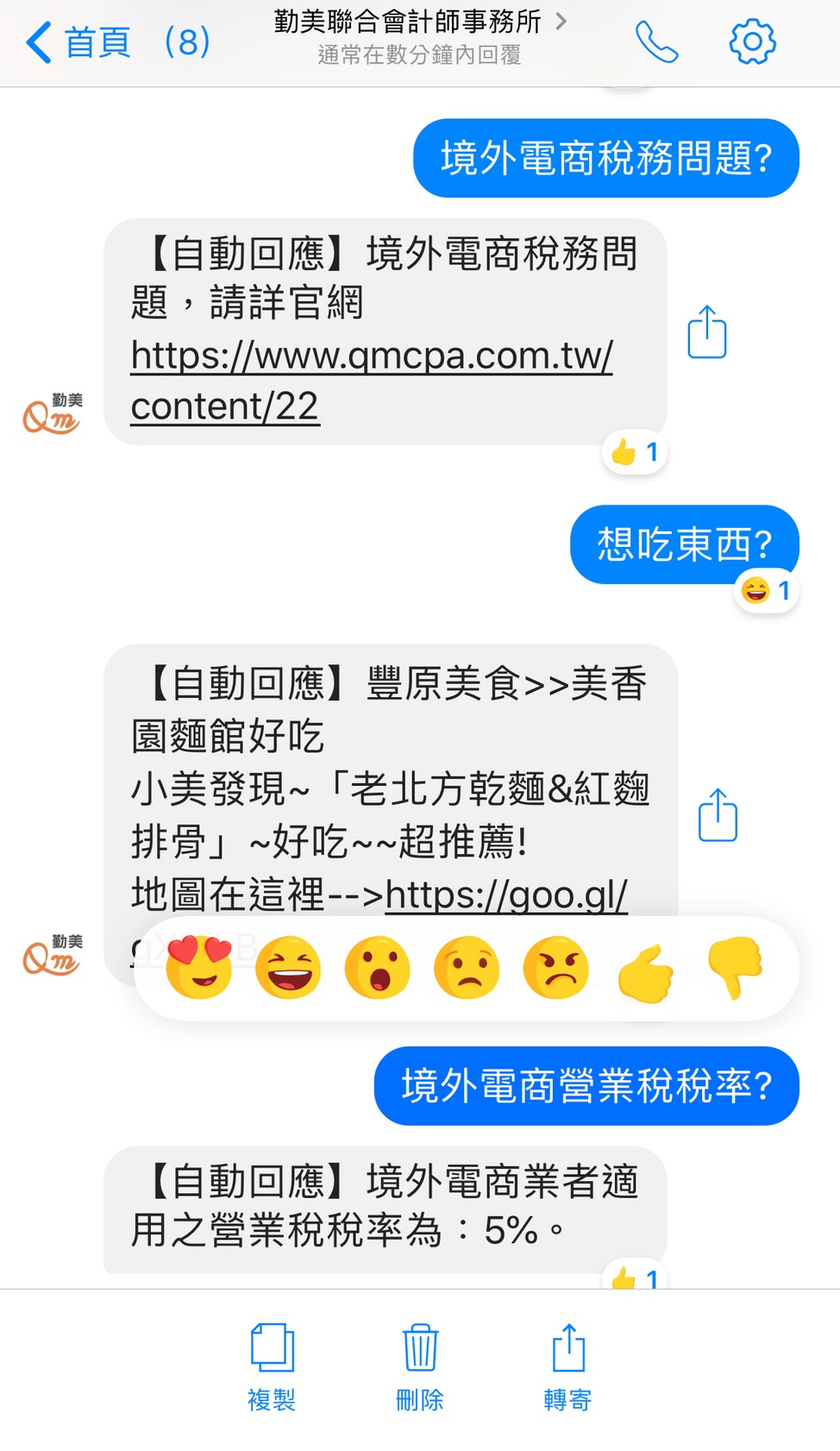Open the goo.gl map link

(506, 895)
